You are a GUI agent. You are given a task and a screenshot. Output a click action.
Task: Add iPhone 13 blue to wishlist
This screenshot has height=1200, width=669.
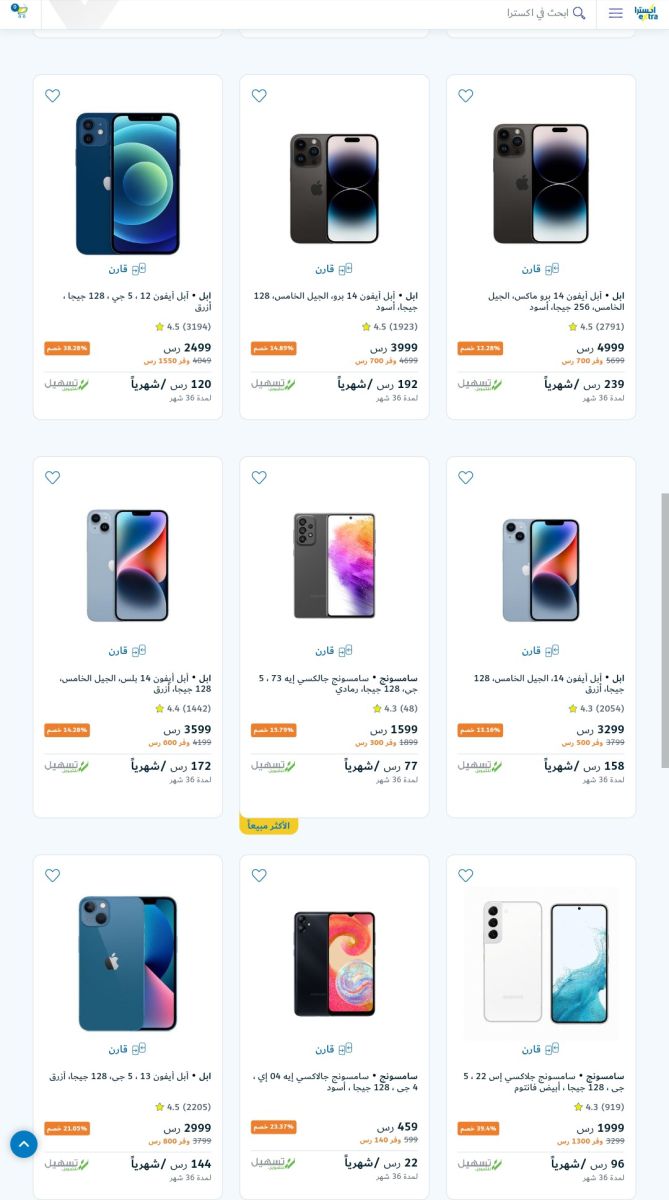[x=53, y=876]
